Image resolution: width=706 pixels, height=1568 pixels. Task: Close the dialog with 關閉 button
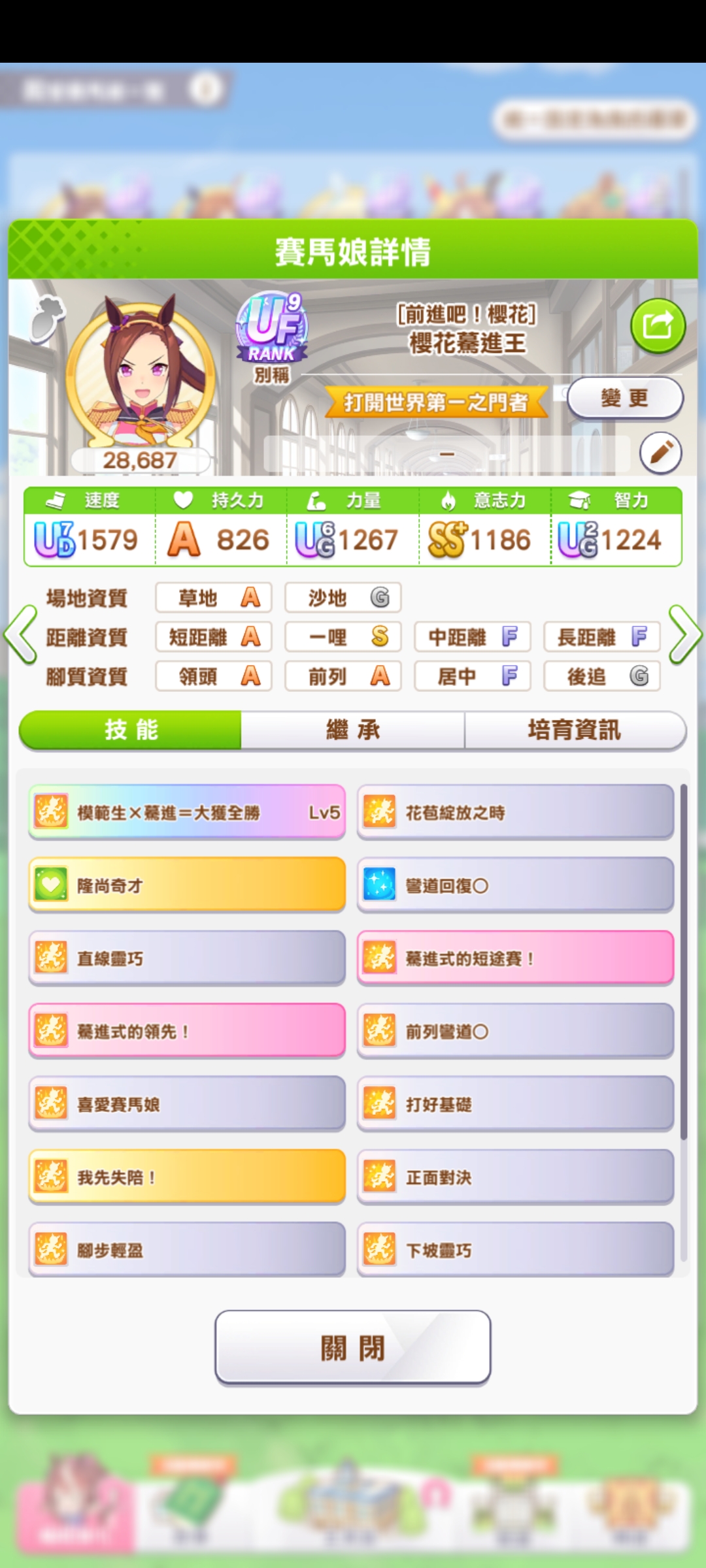coord(353,1347)
